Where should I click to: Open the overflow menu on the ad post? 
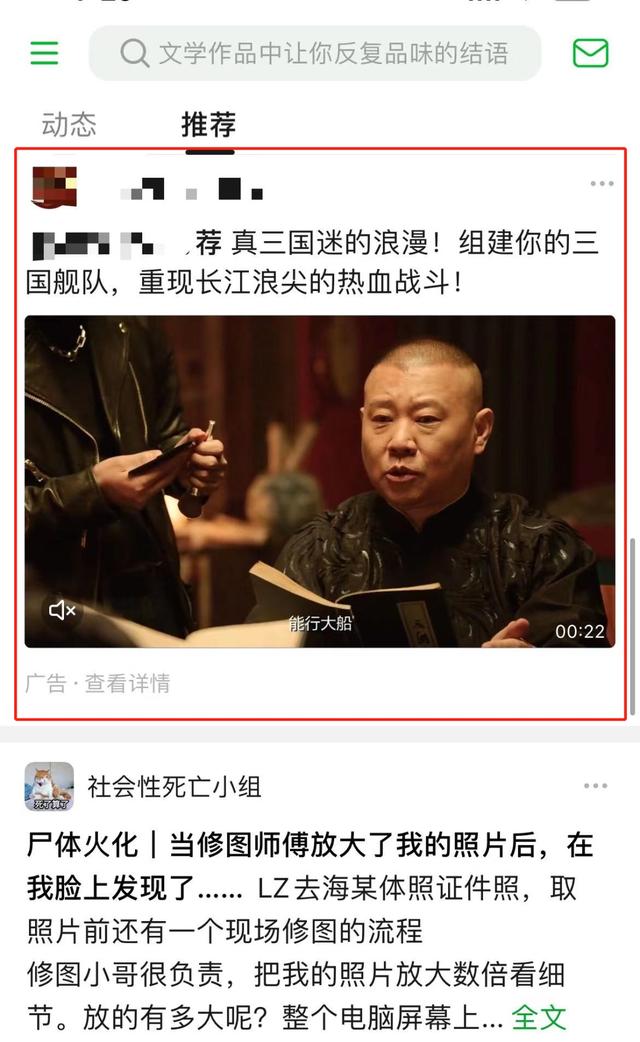pyautogui.click(x=601, y=184)
